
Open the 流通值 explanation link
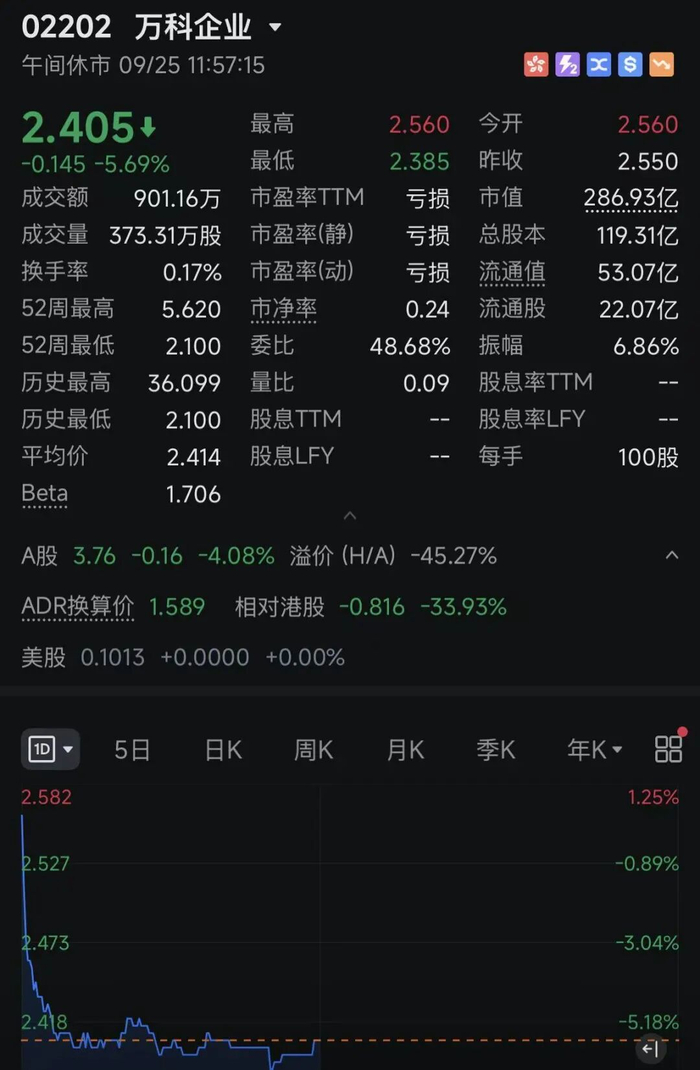pos(512,272)
